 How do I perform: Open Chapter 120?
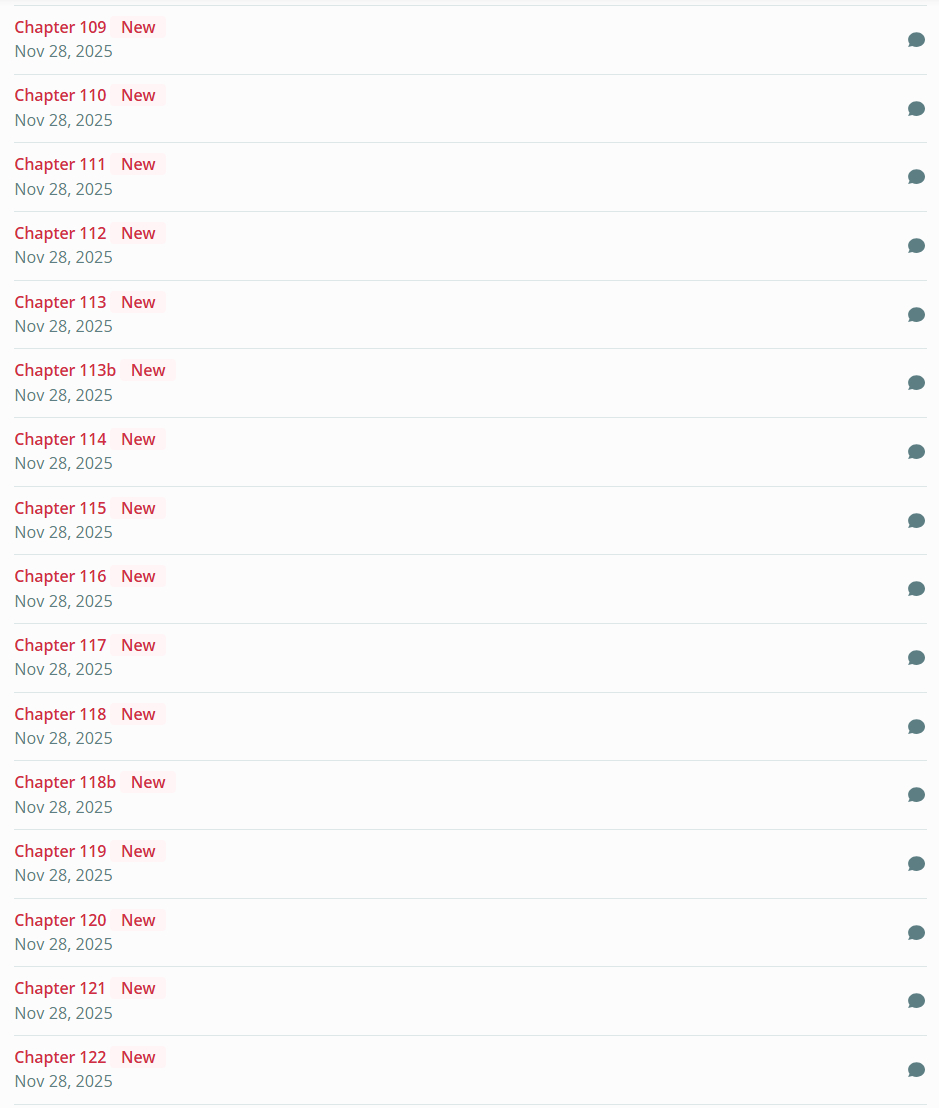[60, 920]
